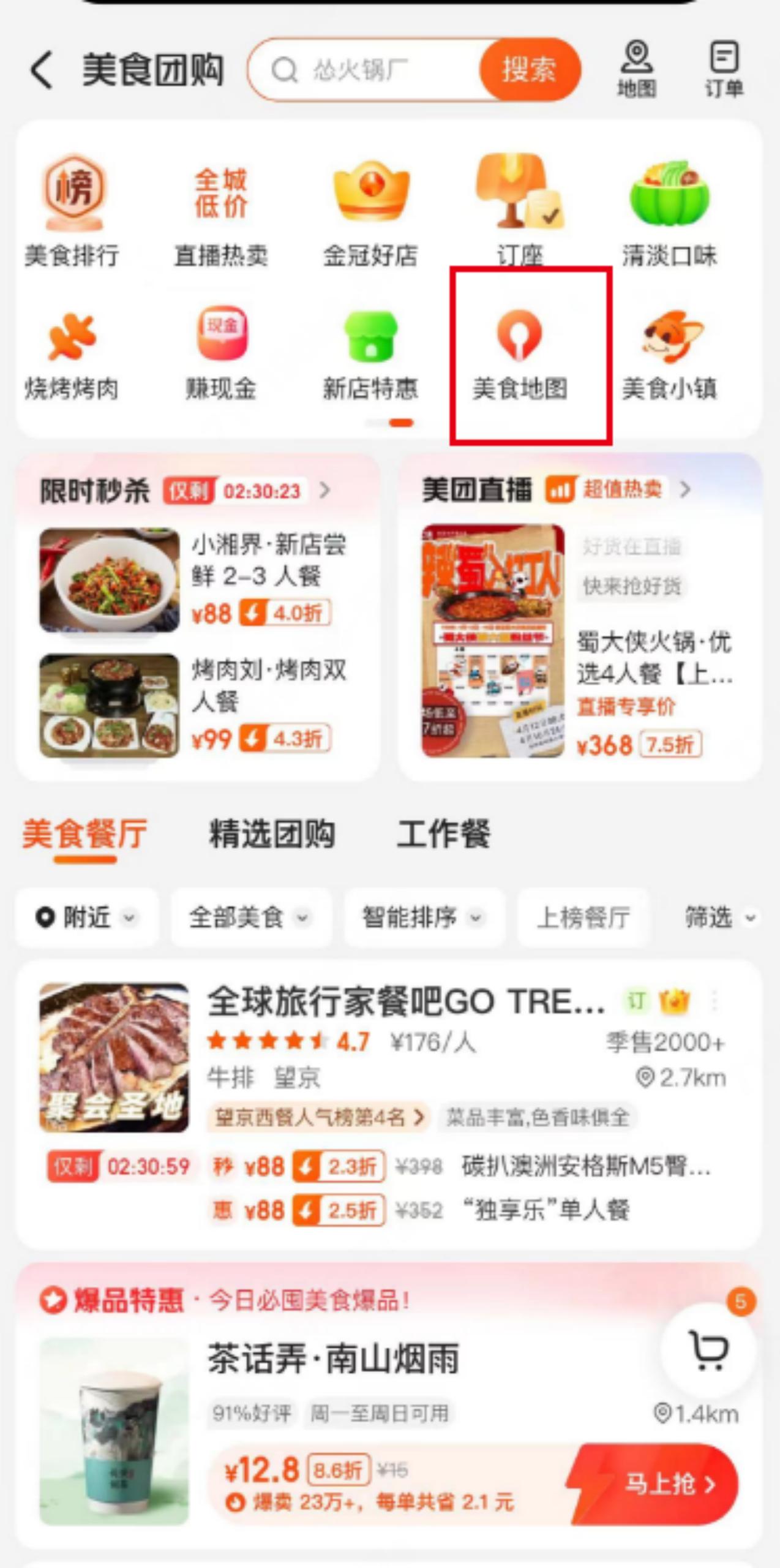The width and height of the screenshot is (780, 1568).
Task: Expand the 附近 location filter
Action: (86, 917)
